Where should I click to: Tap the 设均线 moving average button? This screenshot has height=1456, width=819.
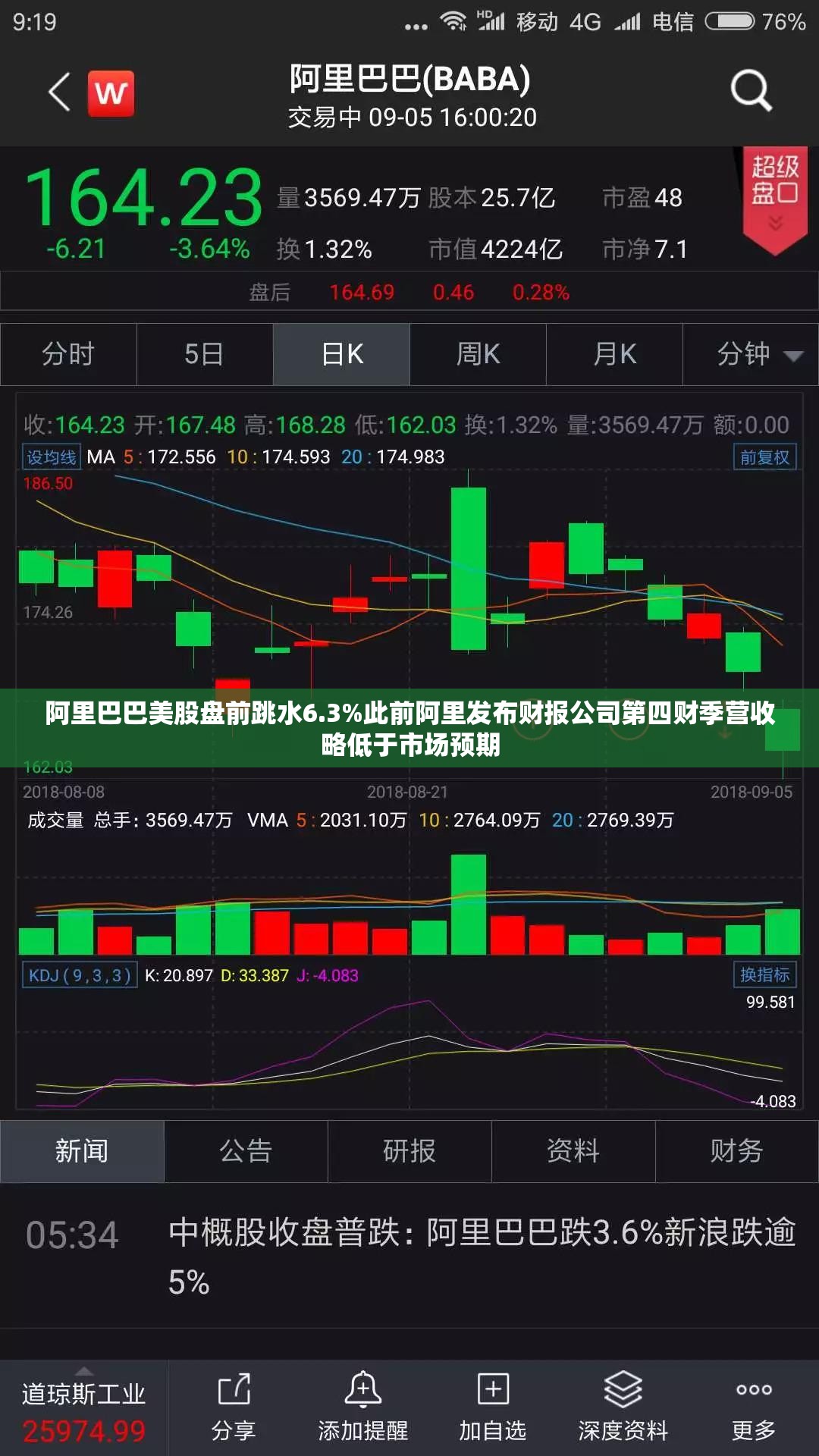pos(52,457)
